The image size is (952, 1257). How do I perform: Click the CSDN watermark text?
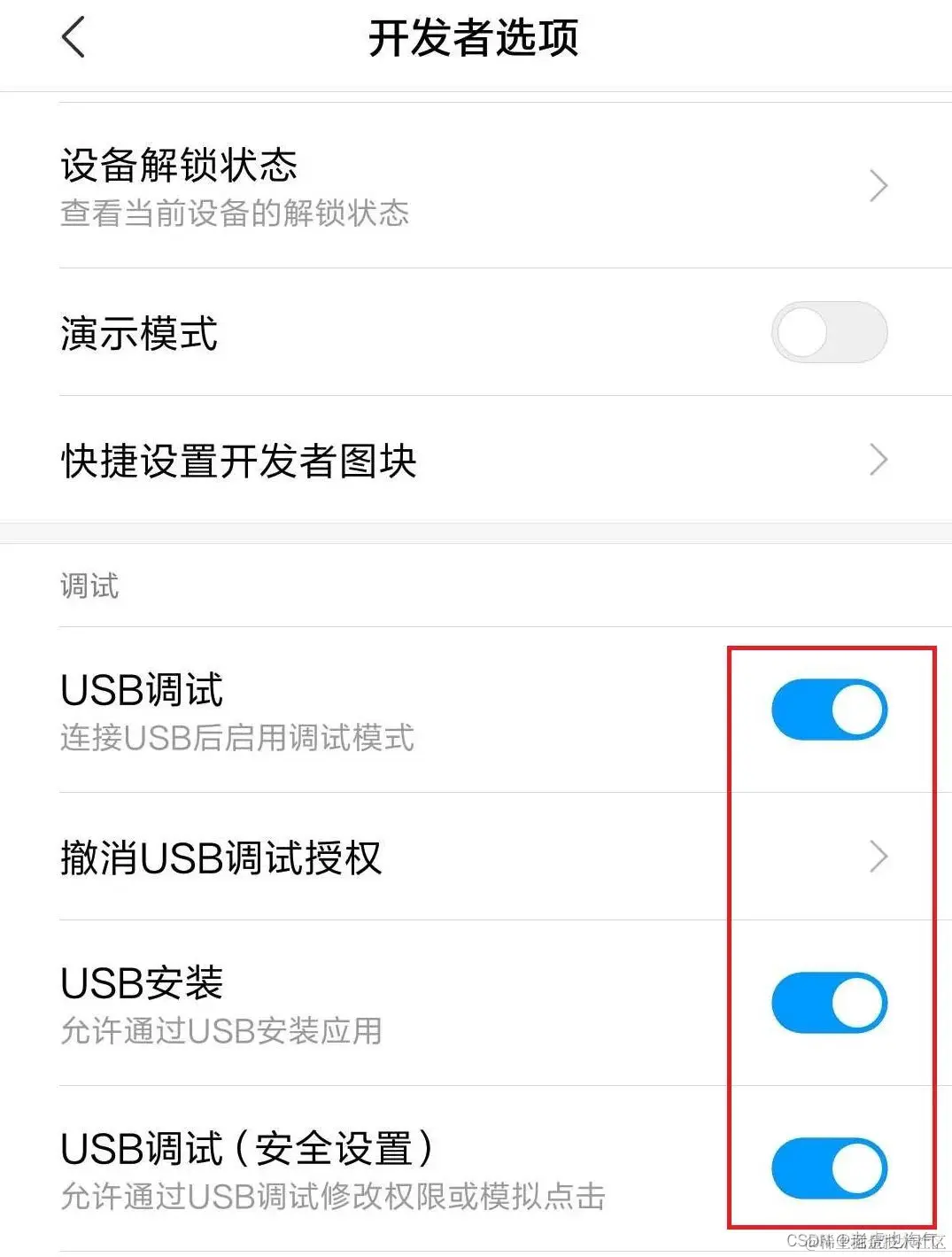click(863, 1241)
